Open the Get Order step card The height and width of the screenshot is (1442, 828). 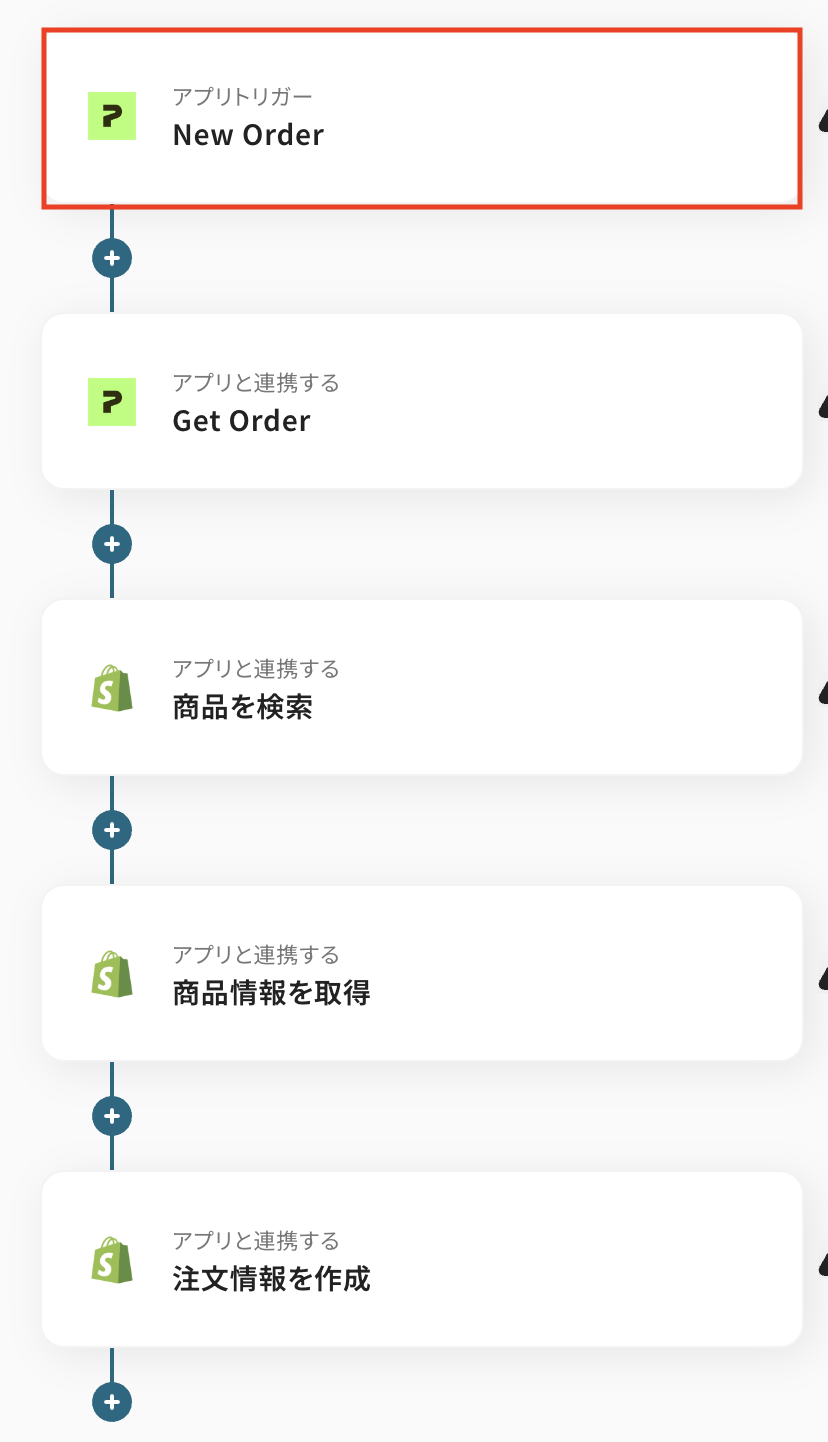(420, 402)
